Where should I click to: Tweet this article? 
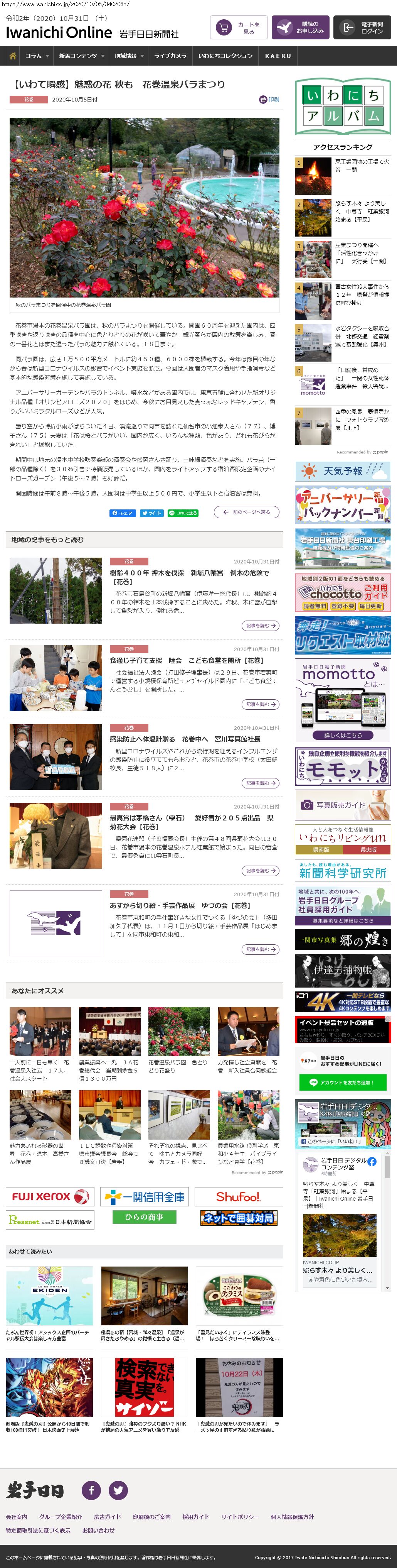(x=152, y=513)
